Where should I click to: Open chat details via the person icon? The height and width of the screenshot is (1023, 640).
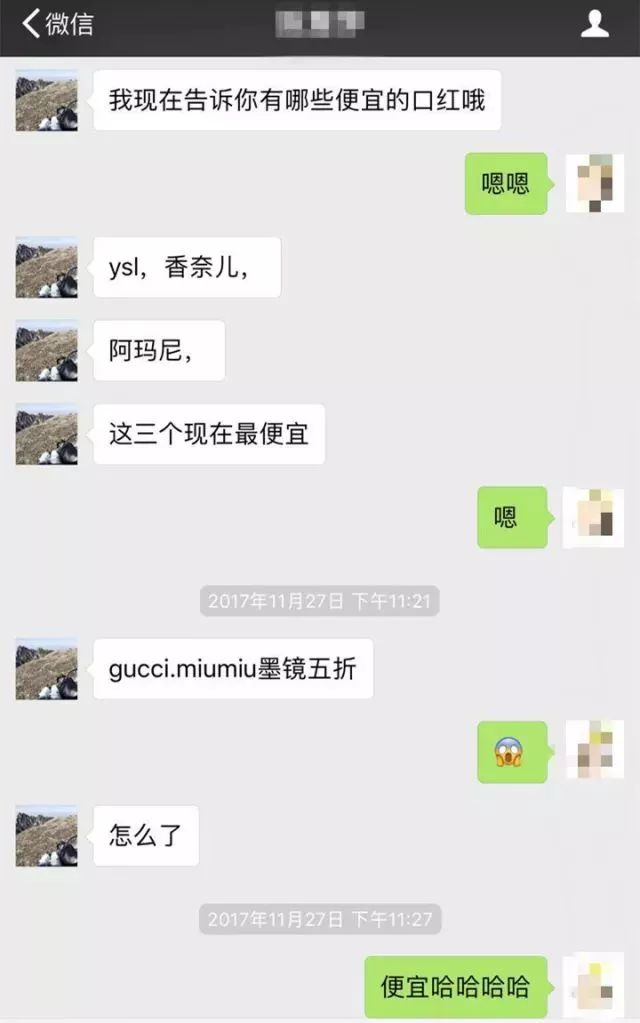tap(595, 24)
